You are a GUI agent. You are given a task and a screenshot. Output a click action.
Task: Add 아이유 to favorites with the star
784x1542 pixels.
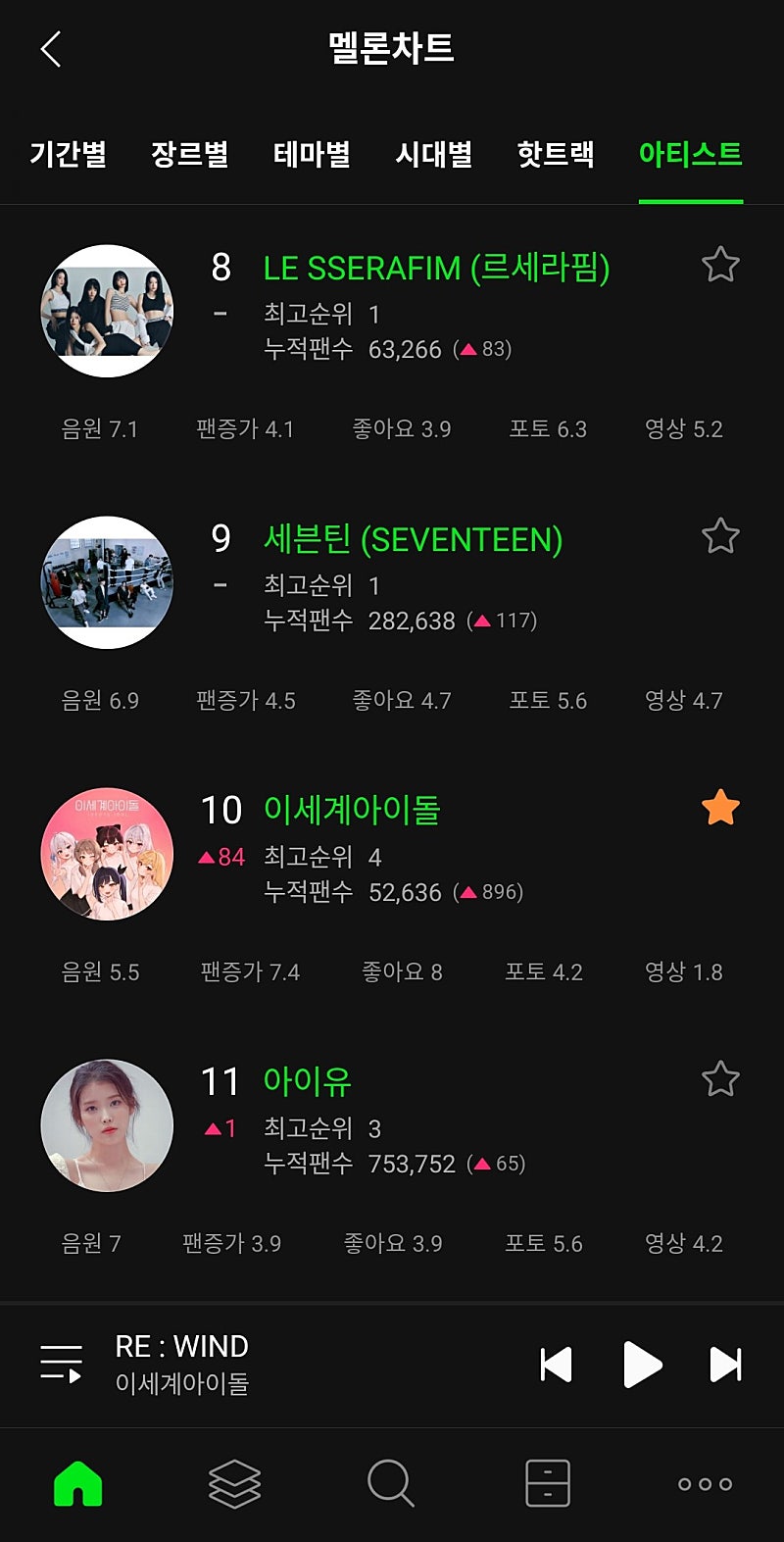click(720, 1079)
